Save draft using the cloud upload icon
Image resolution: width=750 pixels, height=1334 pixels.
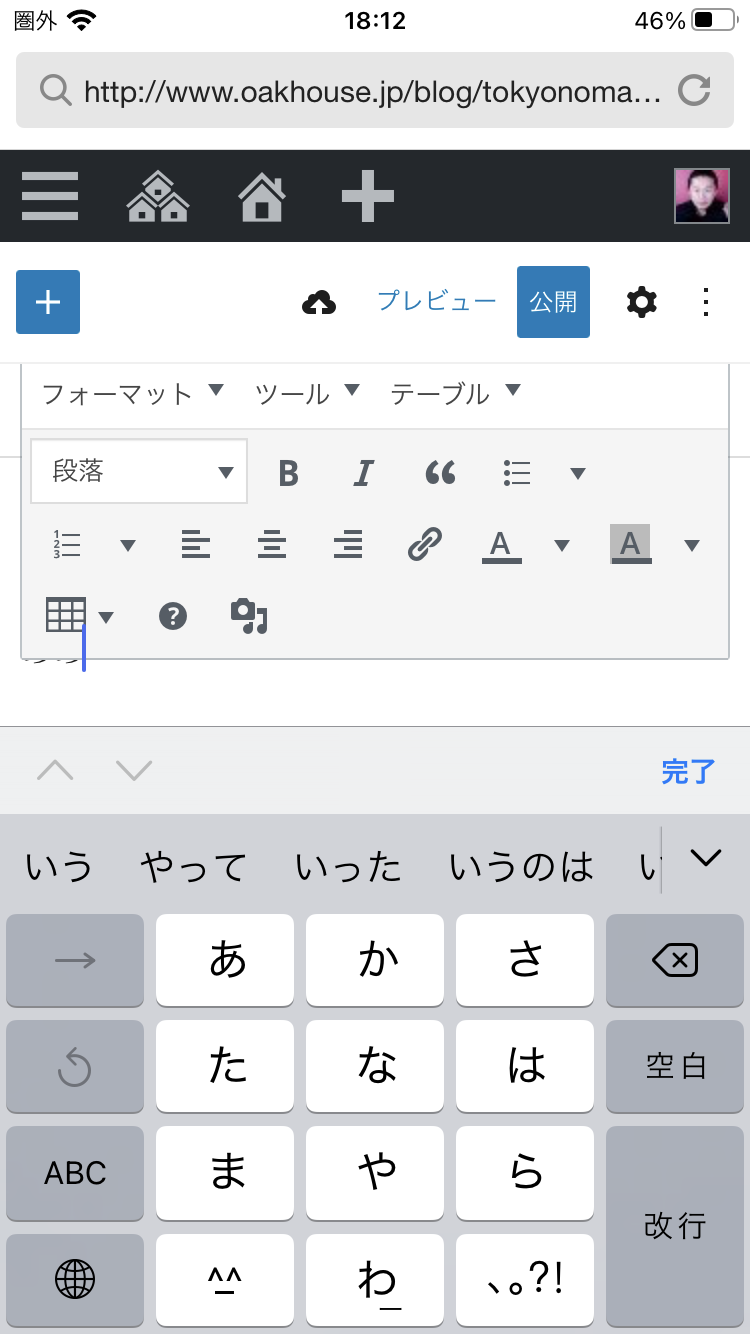pyautogui.click(x=319, y=302)
